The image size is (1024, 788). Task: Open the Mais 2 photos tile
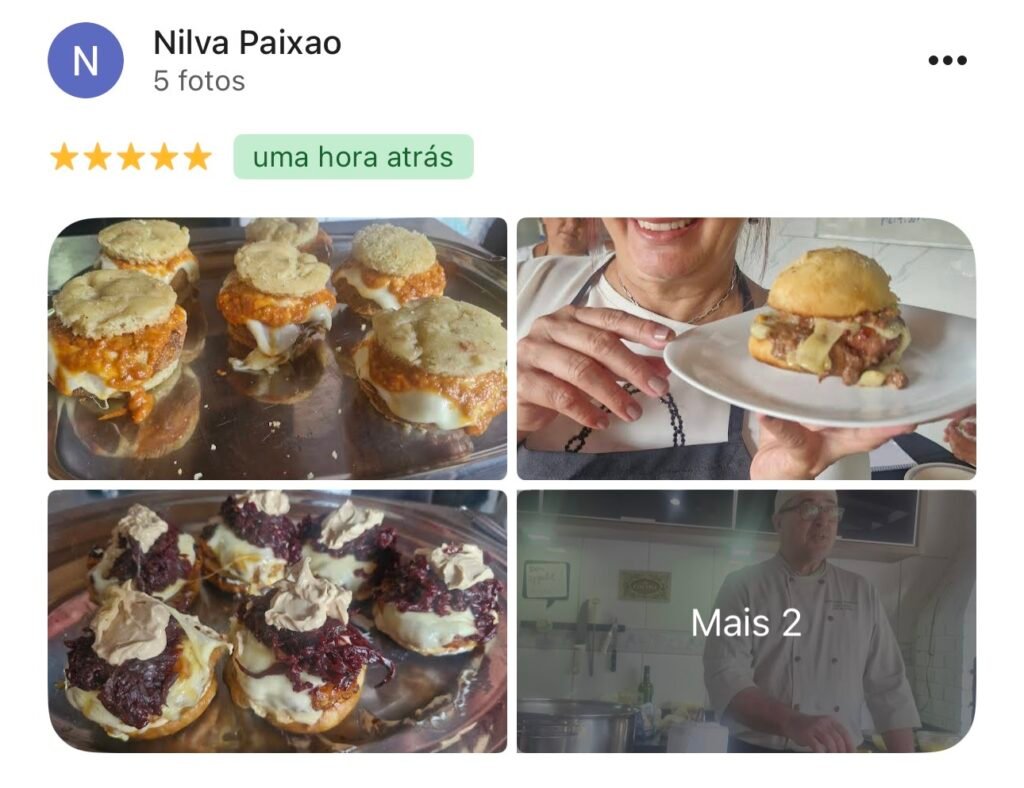click(746, 621)
